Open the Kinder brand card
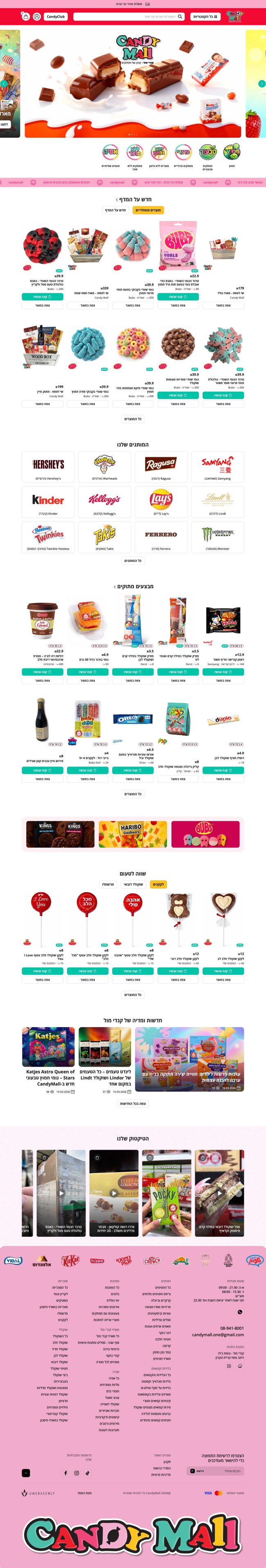The width and height of the screenshot is (266, 1568). pos(48,502)
